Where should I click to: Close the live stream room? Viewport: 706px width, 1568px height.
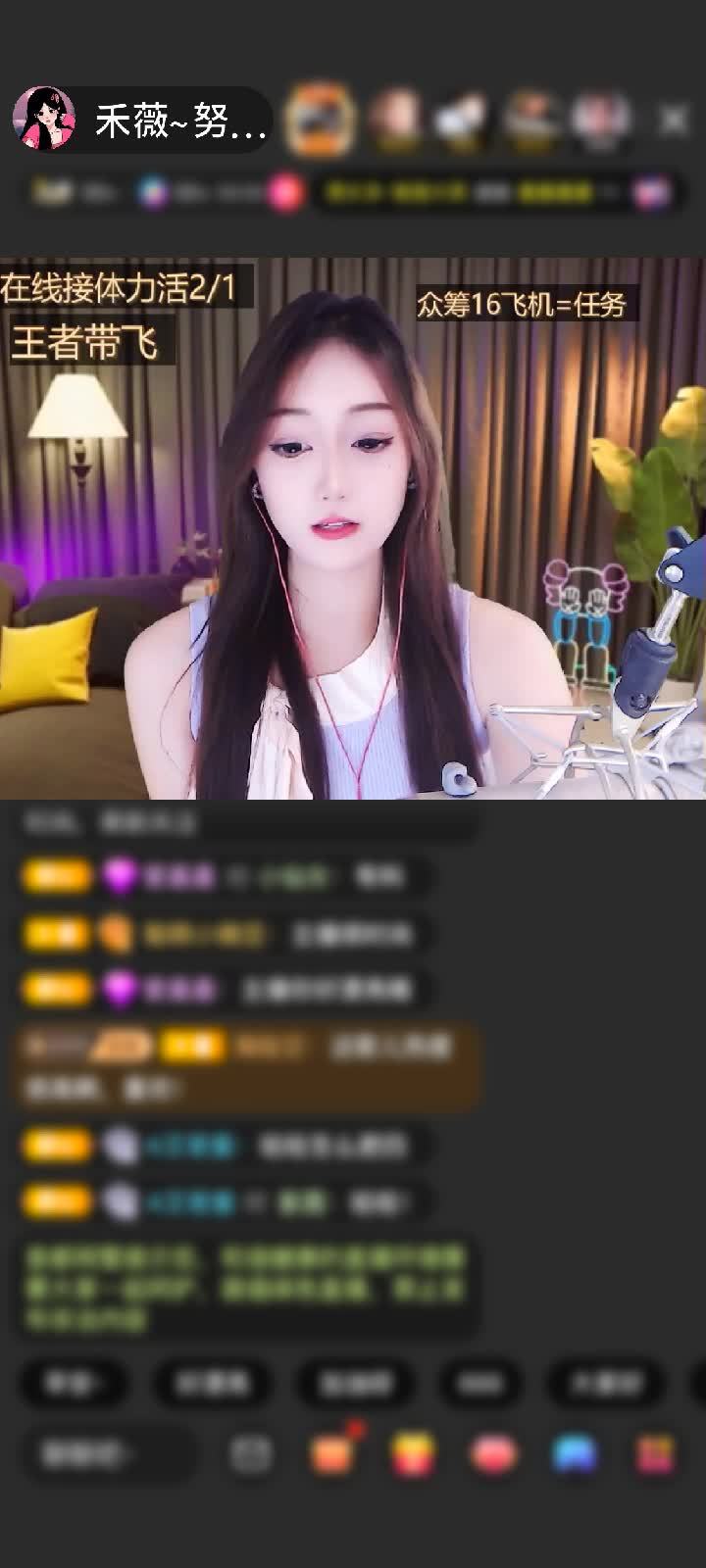[673, 121]
